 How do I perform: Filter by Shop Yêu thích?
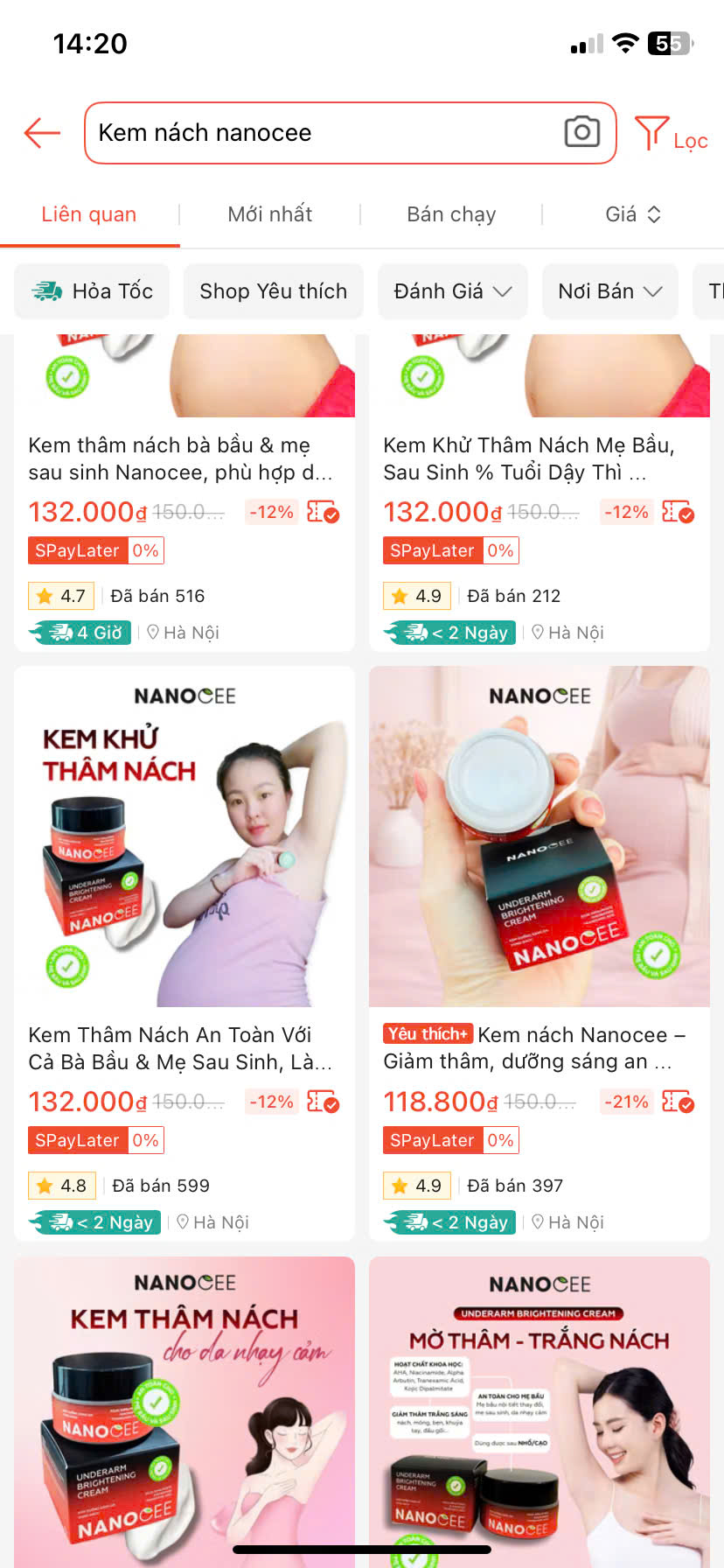pyautogui.click(x=273, y=291)
